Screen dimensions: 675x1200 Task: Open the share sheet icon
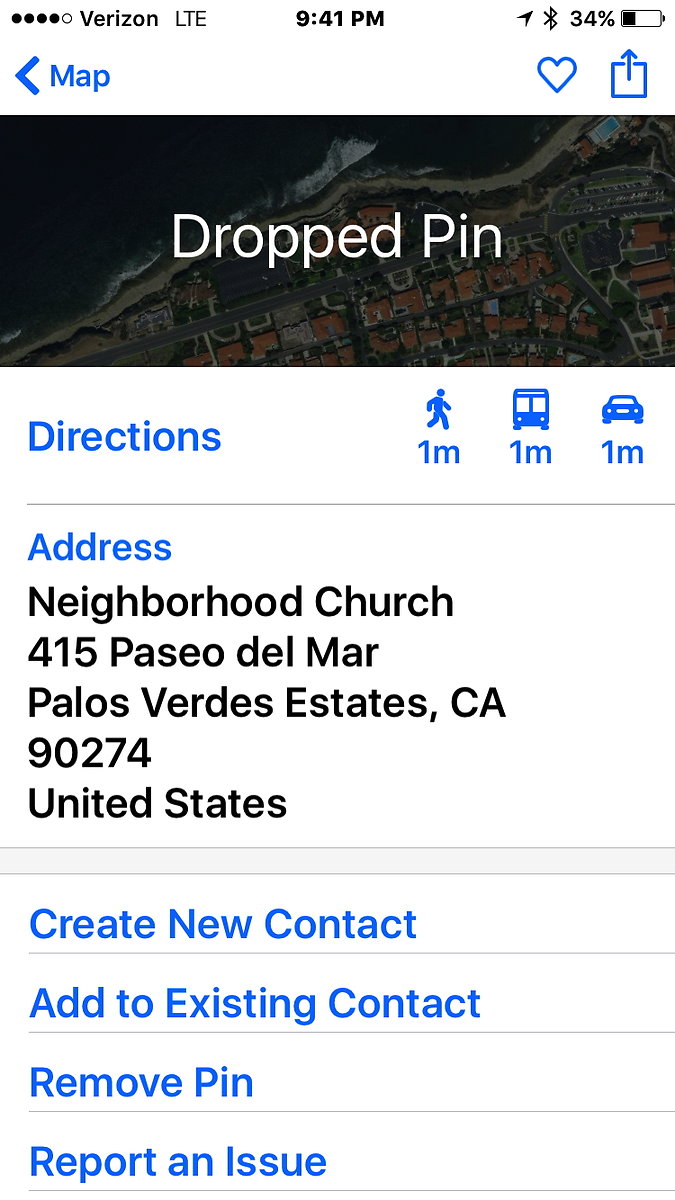click(x=629, y=75)
